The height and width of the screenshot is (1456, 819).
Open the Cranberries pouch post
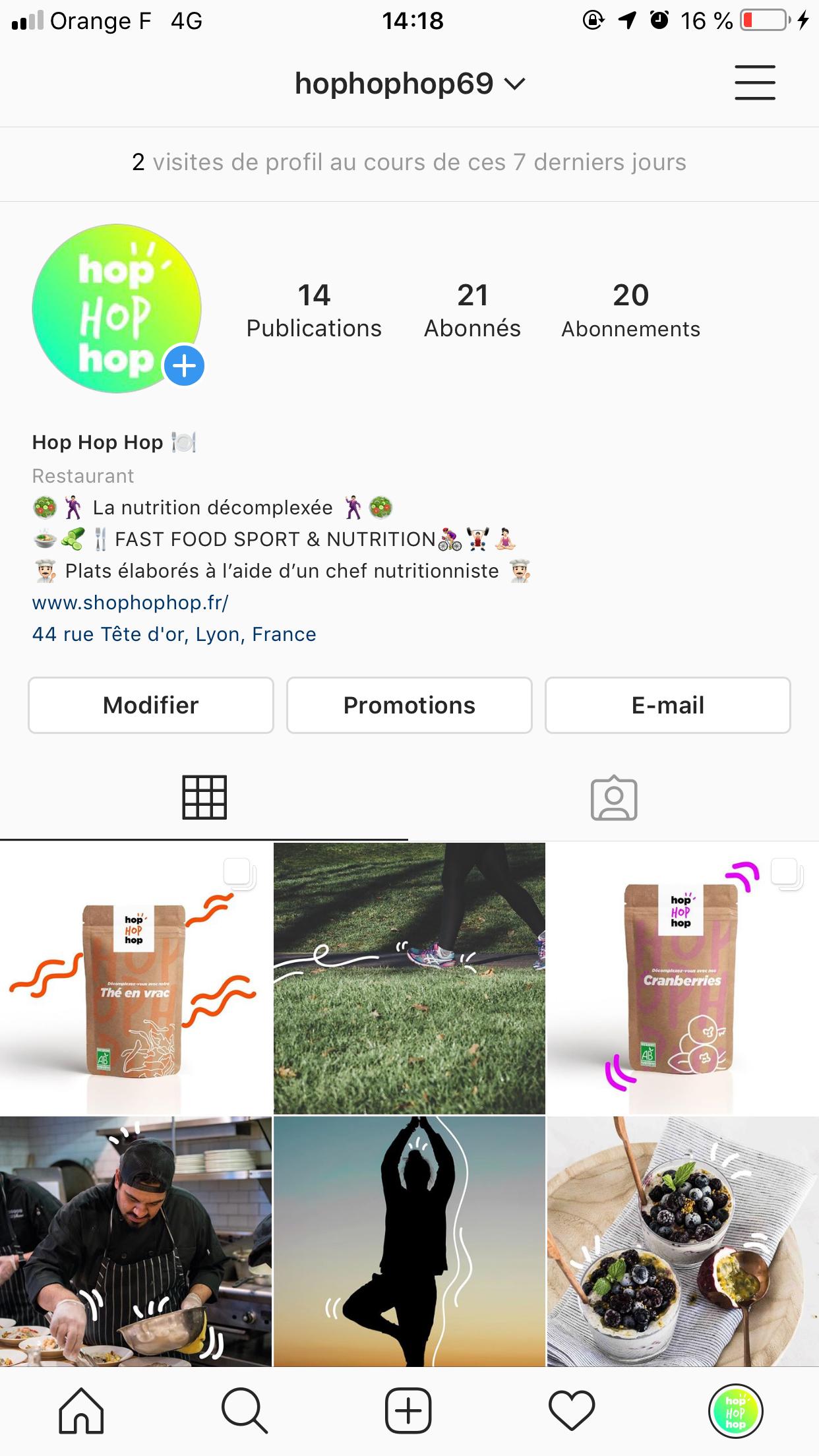(x=682, y=979)
